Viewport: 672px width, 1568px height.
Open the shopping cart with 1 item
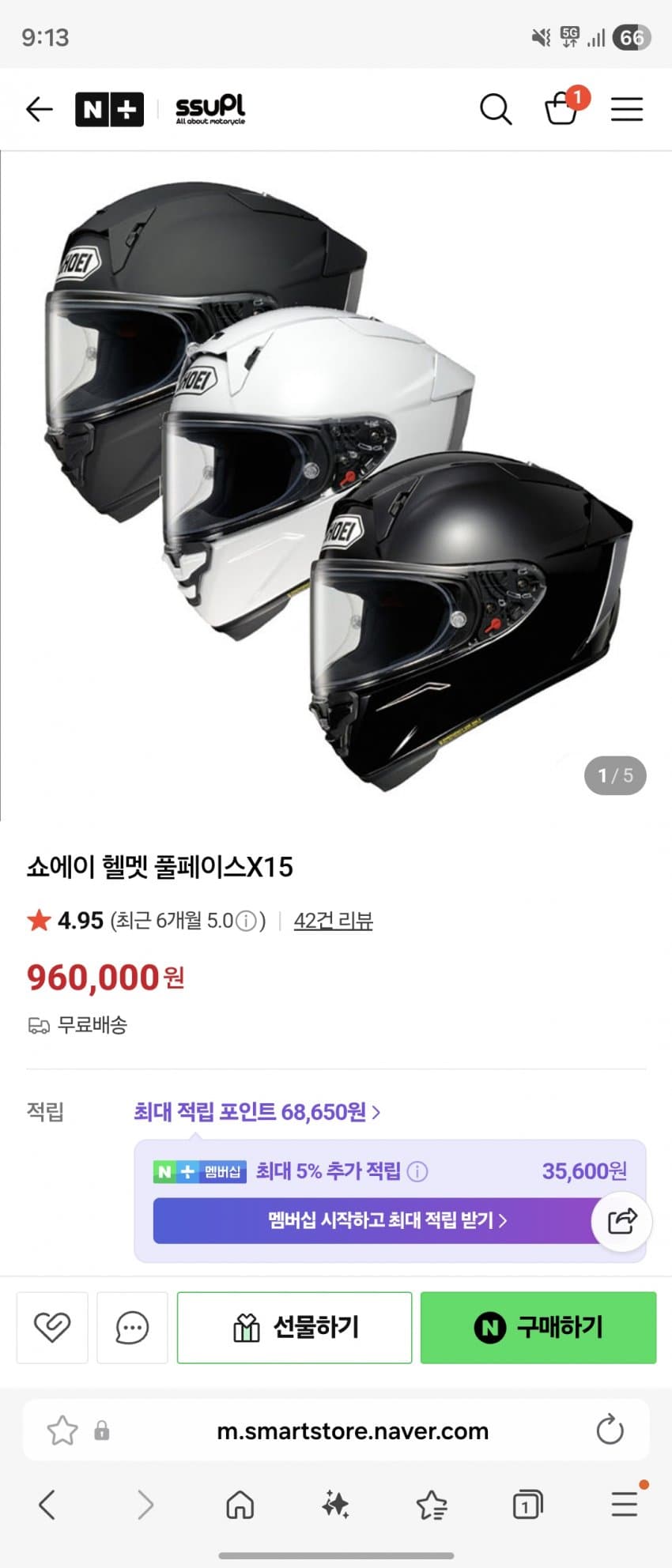[562, 108]
